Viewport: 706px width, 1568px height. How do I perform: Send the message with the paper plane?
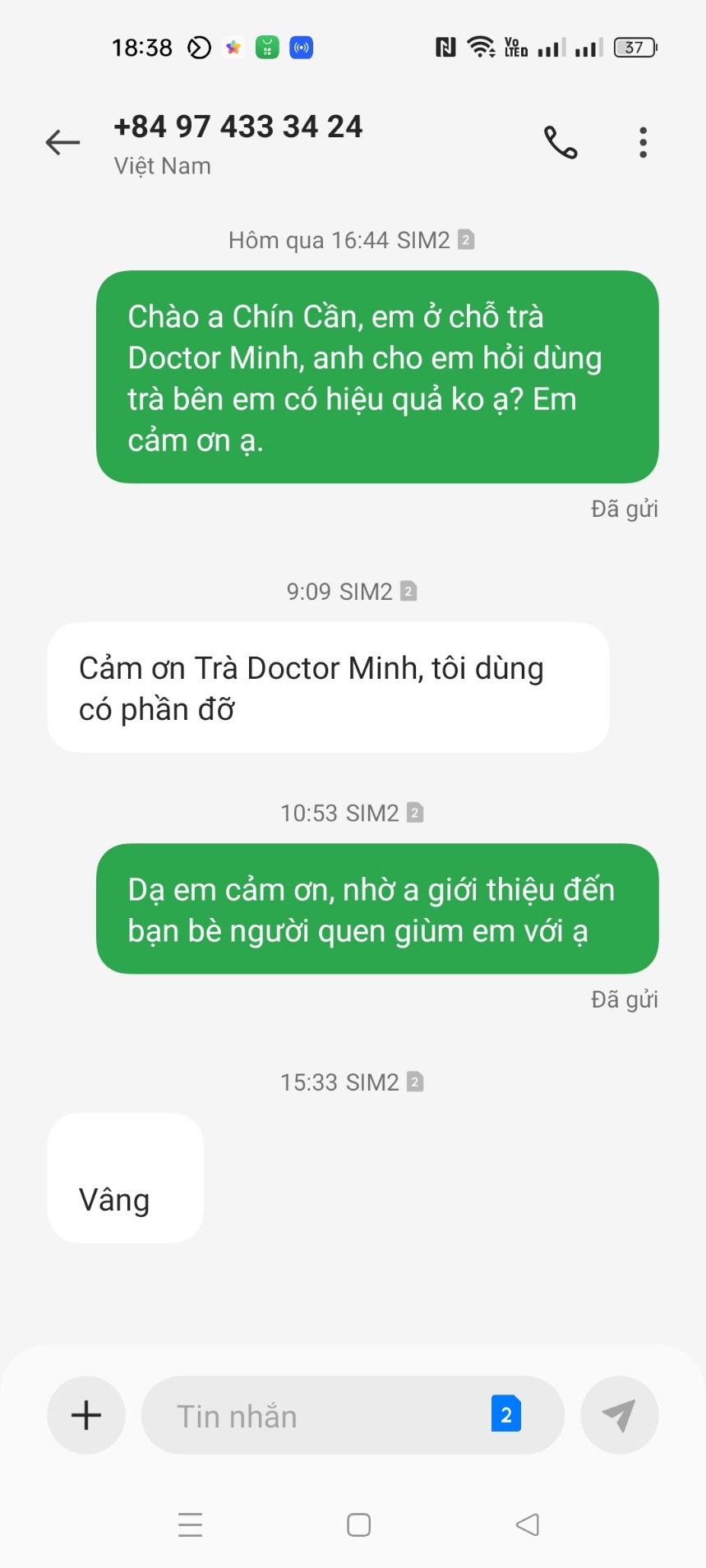pos(619,1415)
